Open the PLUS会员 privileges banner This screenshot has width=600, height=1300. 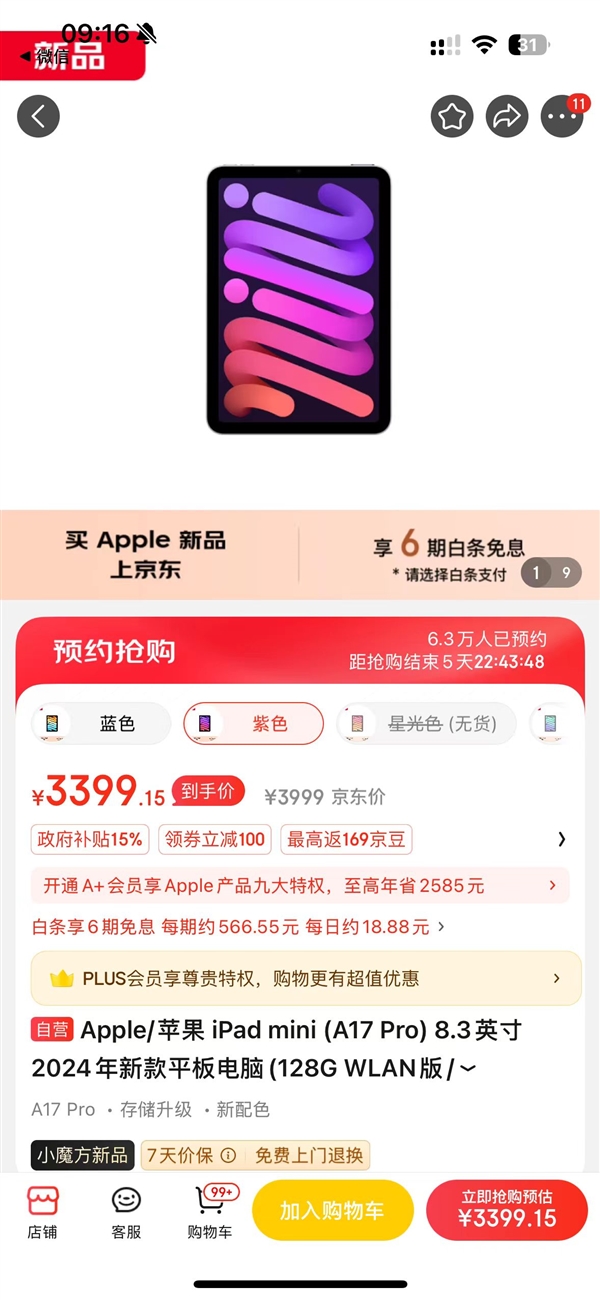(x=306, y=978)
